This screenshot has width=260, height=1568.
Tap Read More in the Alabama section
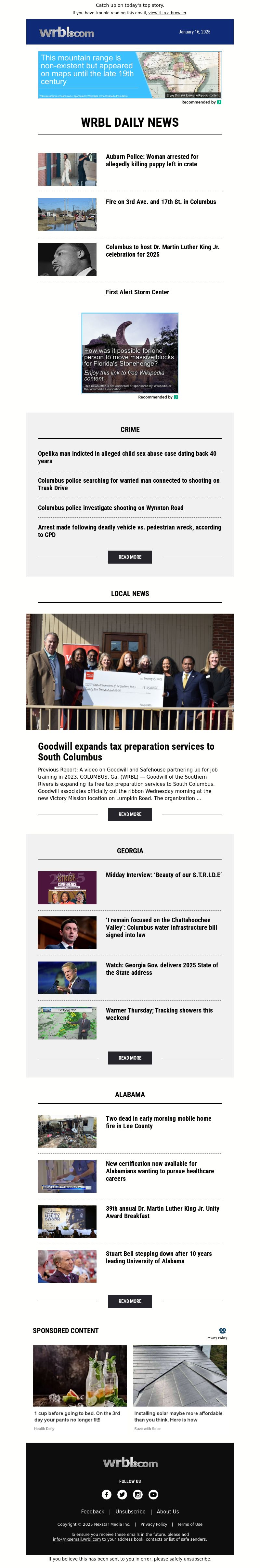130,1301
